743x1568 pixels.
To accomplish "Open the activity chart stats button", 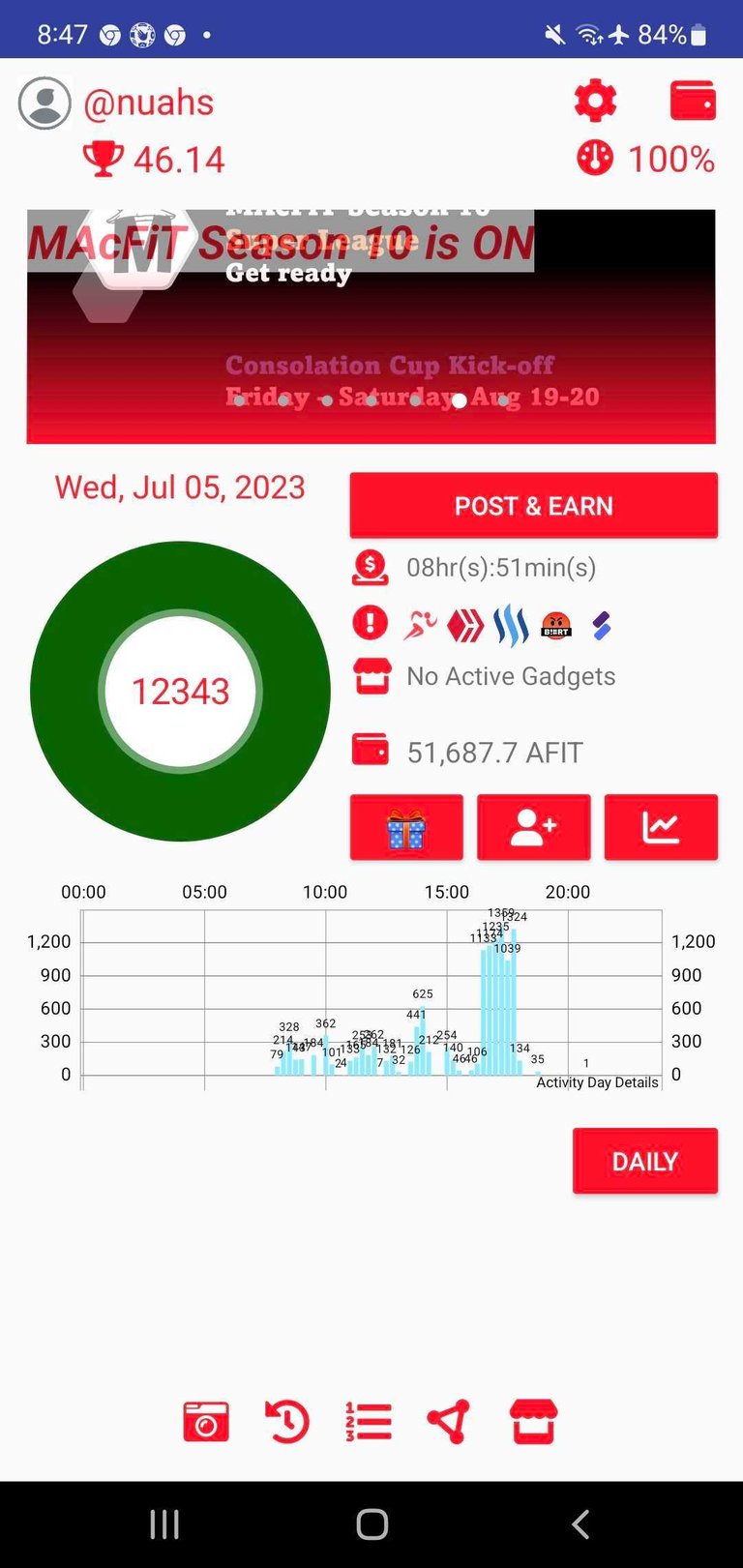I will coord(661,827).
